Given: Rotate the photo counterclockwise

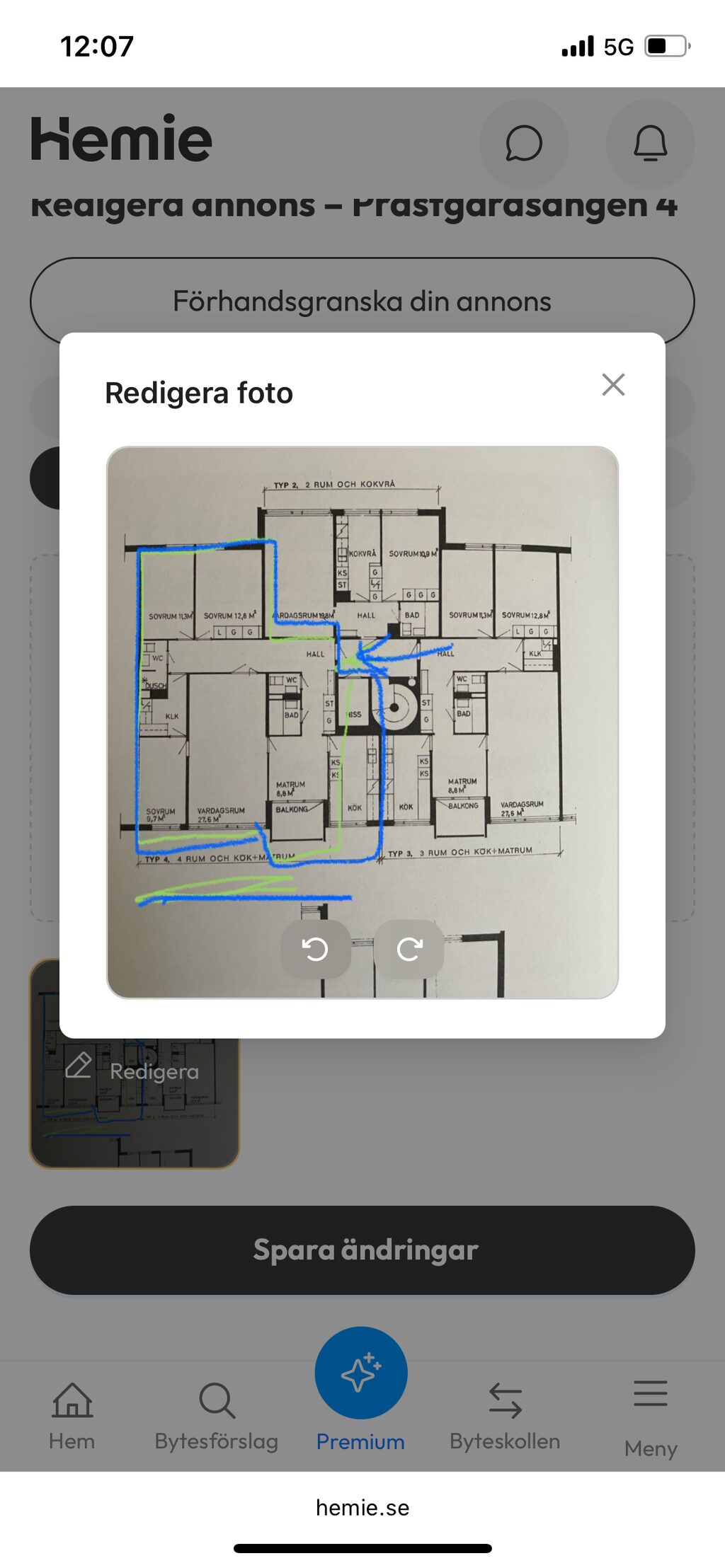Looking at the screenshot, I should (316, 949).
